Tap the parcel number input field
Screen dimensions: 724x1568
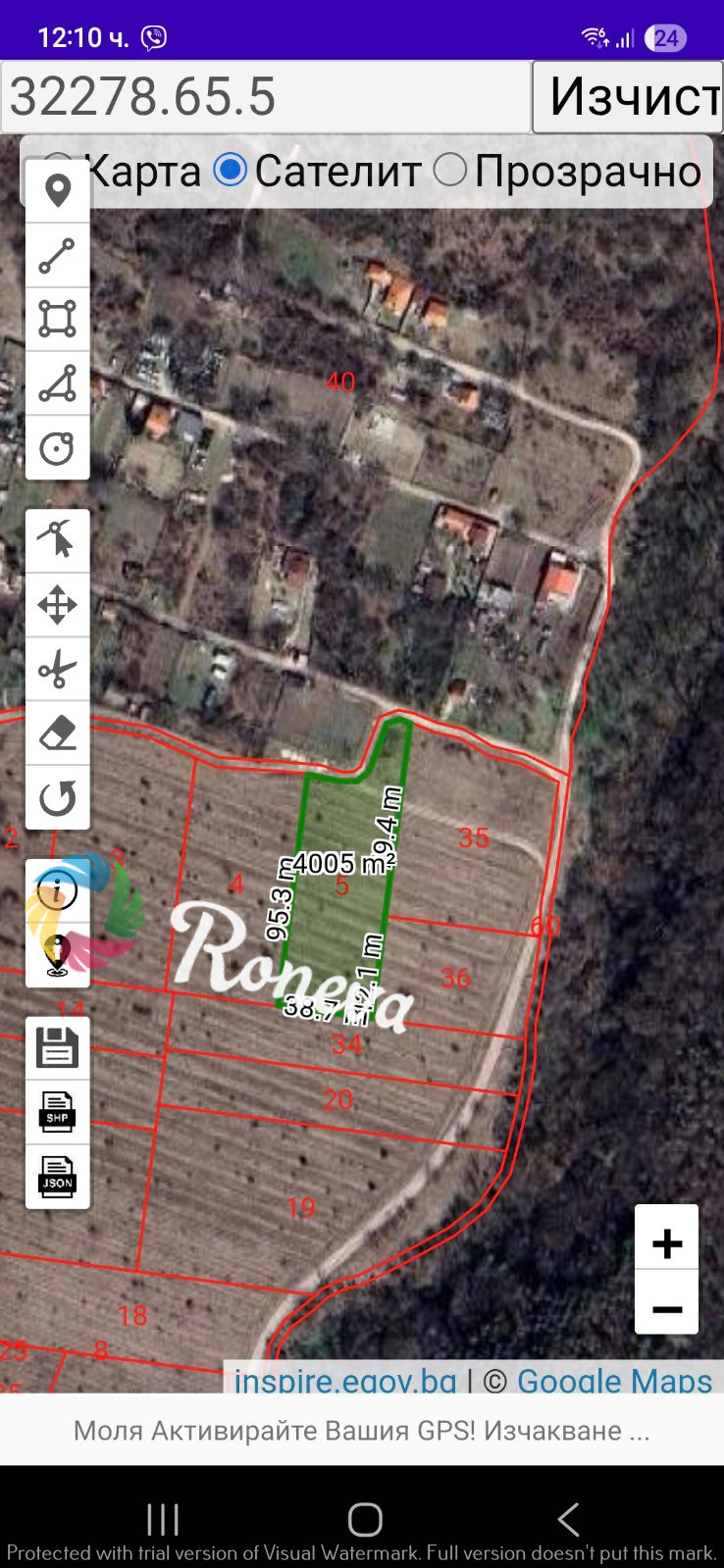coord(265,97)
